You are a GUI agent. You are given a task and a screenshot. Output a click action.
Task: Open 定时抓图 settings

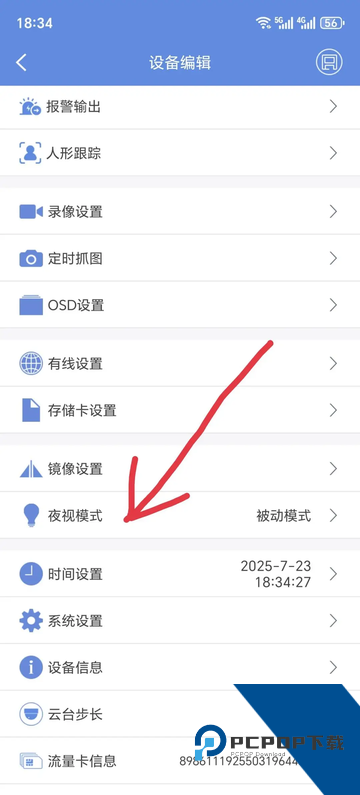tap(180, 258)
